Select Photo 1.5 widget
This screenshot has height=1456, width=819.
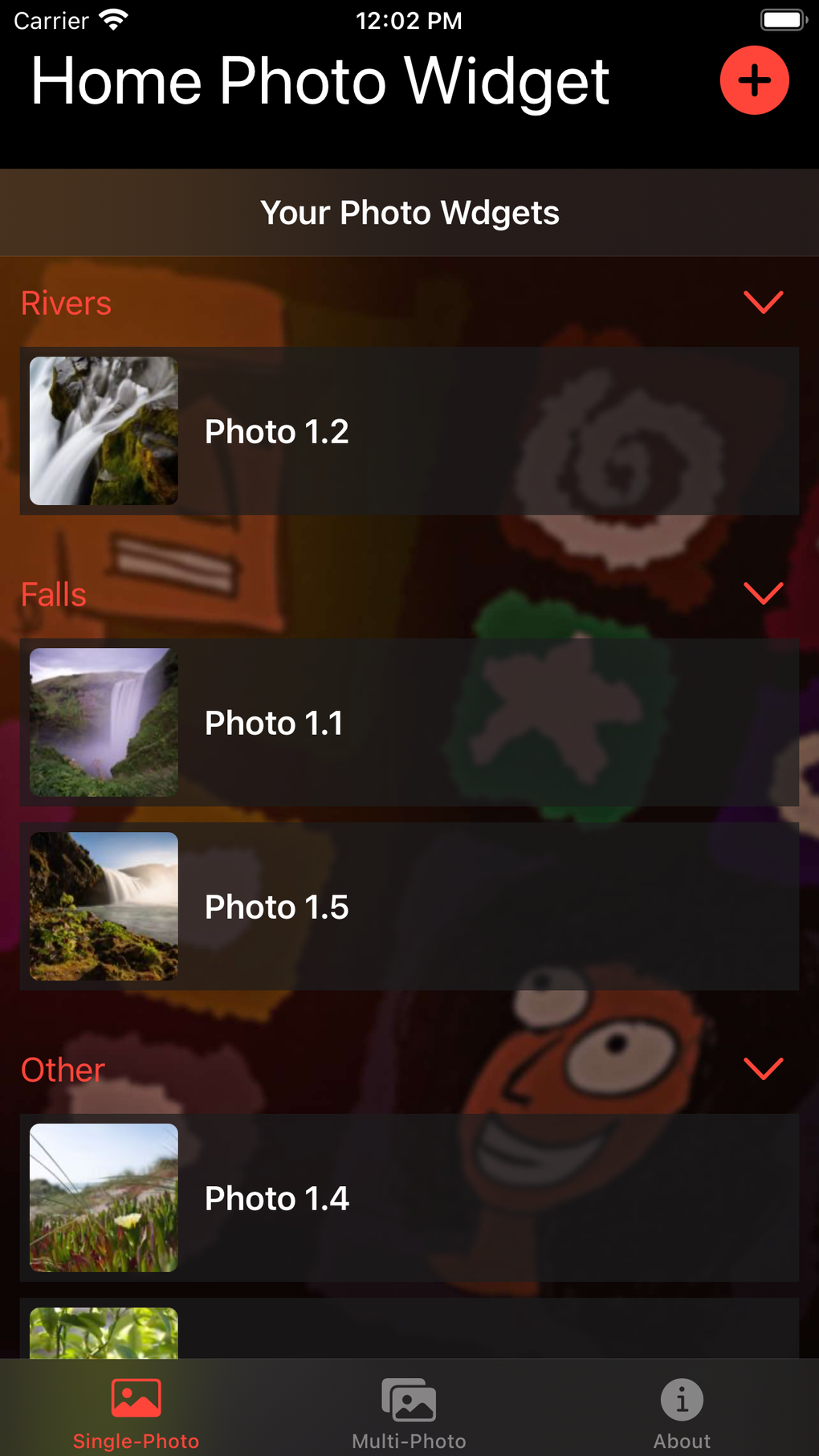pyautogui.click(x=409, y=907)
